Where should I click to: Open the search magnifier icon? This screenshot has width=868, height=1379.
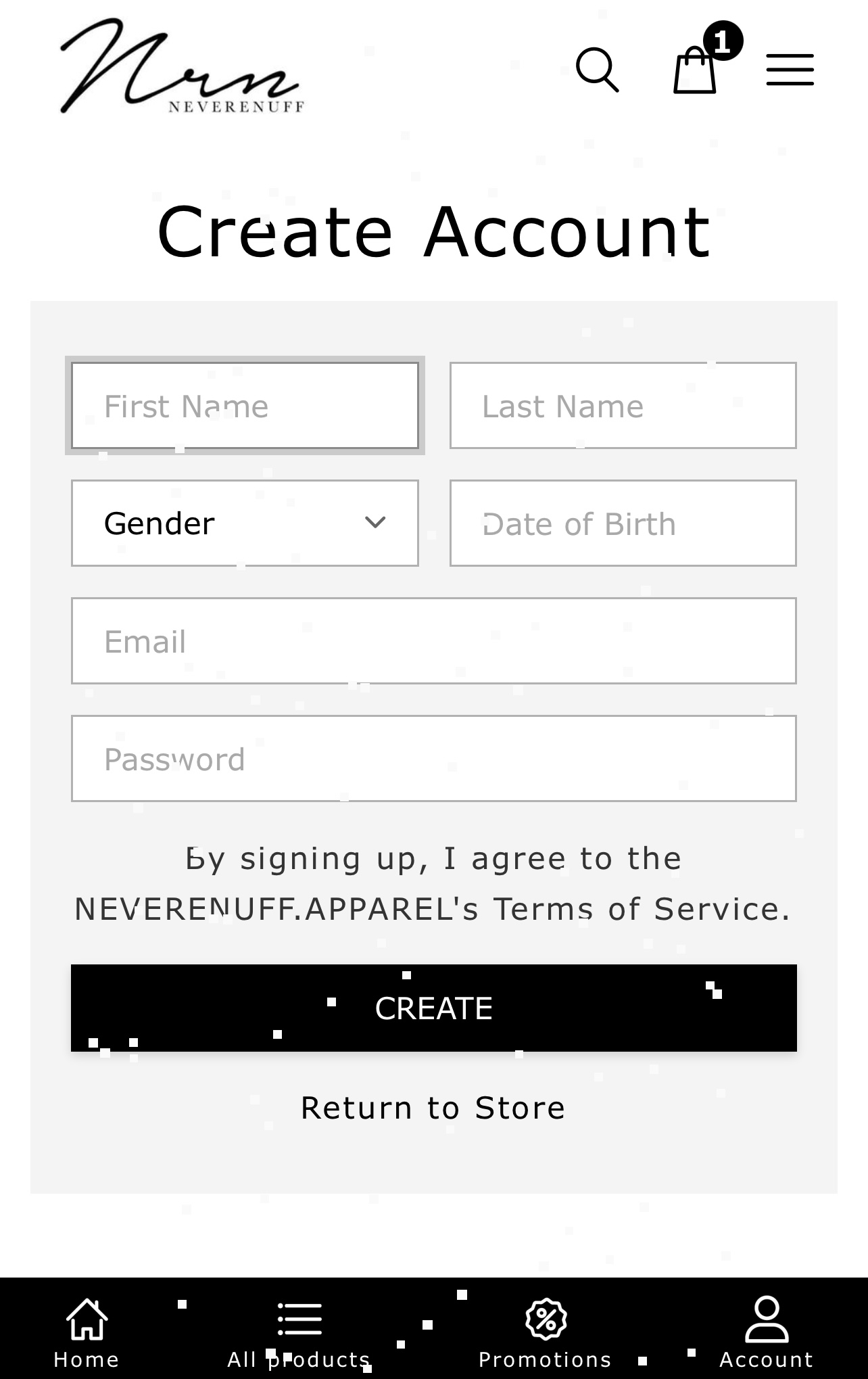pyautogui.click(x=597, y=70)
